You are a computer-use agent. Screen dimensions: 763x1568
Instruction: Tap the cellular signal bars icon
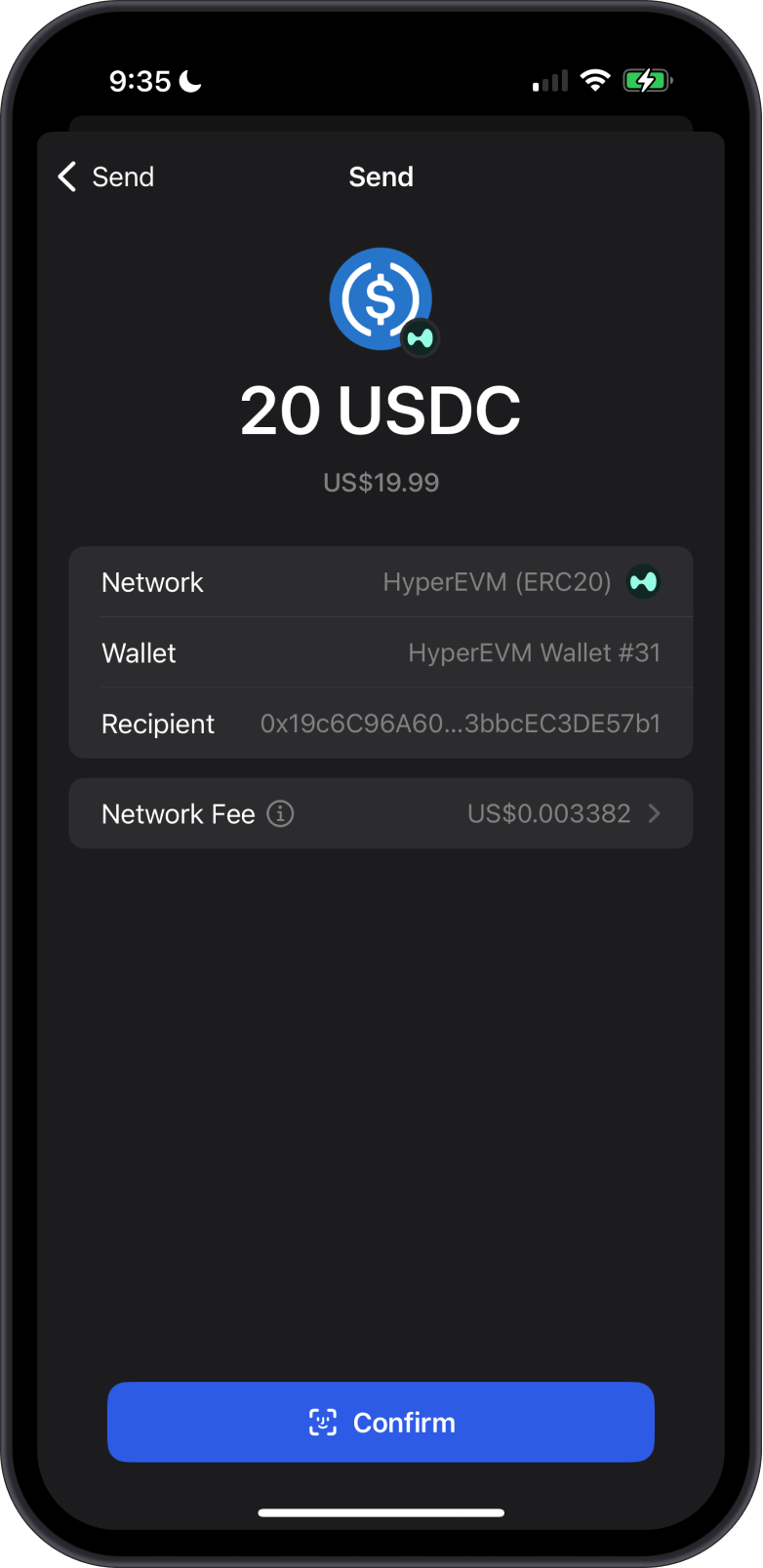tap(549, 80)
